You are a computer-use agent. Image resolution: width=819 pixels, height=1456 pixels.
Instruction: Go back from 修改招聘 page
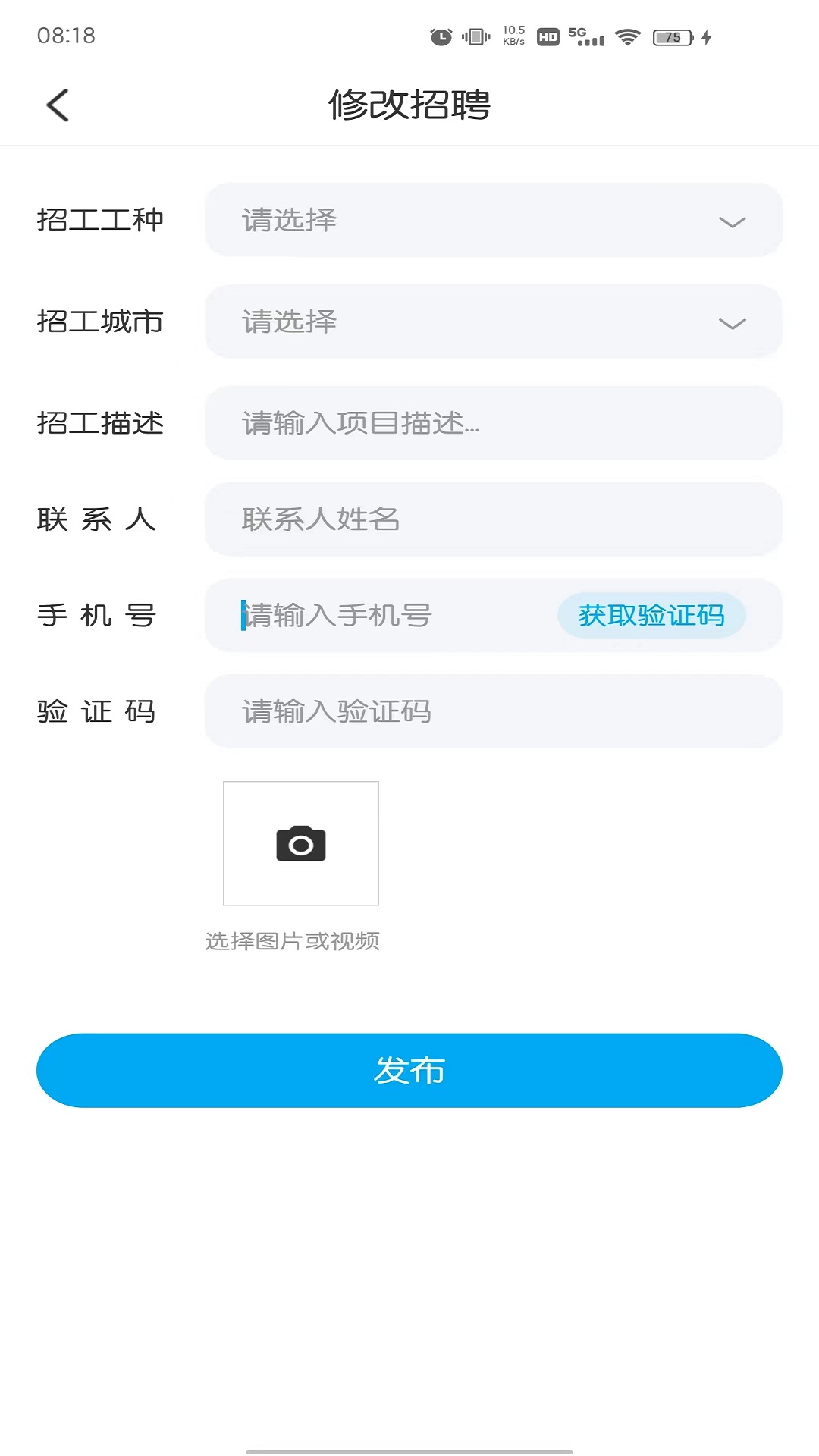pyautogui.click(x=58, y=105)
